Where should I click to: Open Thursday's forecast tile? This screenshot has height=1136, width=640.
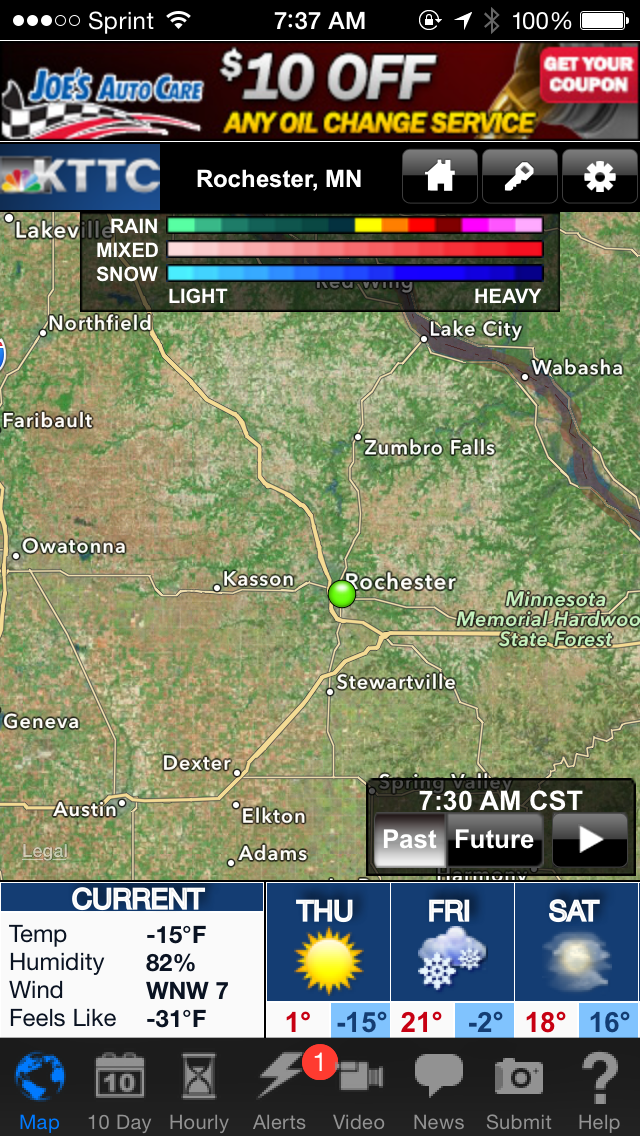click(x=328, y=960)
